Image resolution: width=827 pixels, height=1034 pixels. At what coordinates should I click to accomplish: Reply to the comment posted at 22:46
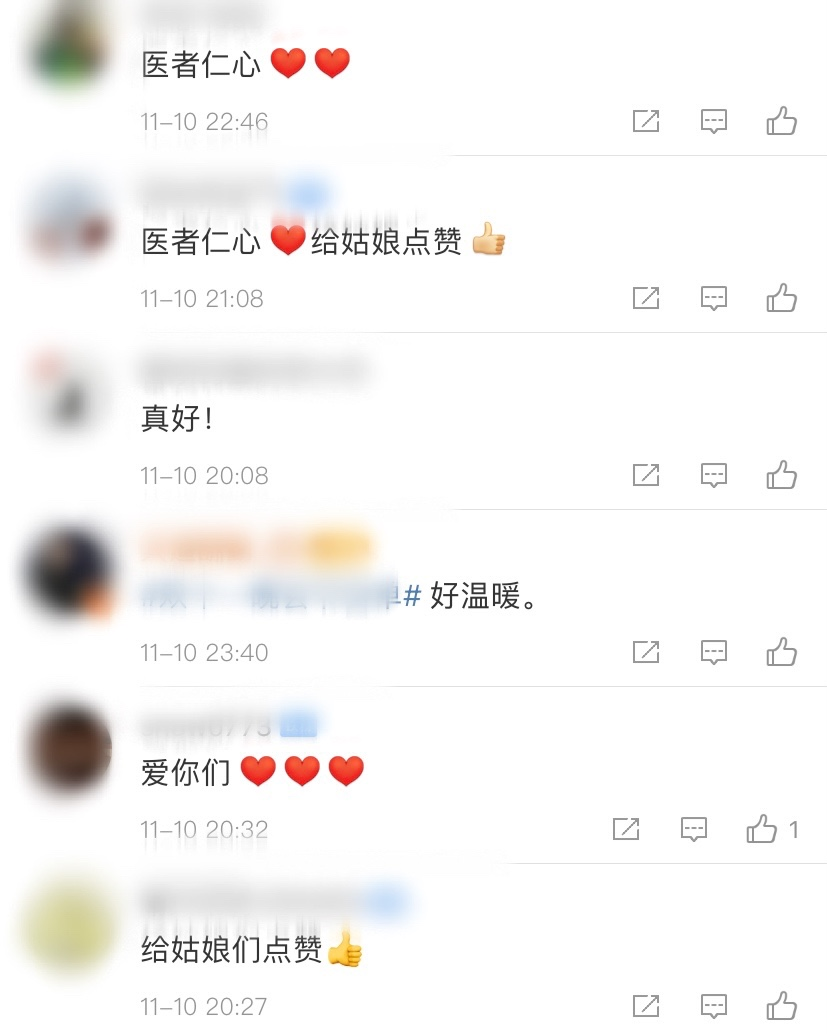point(713,122)
